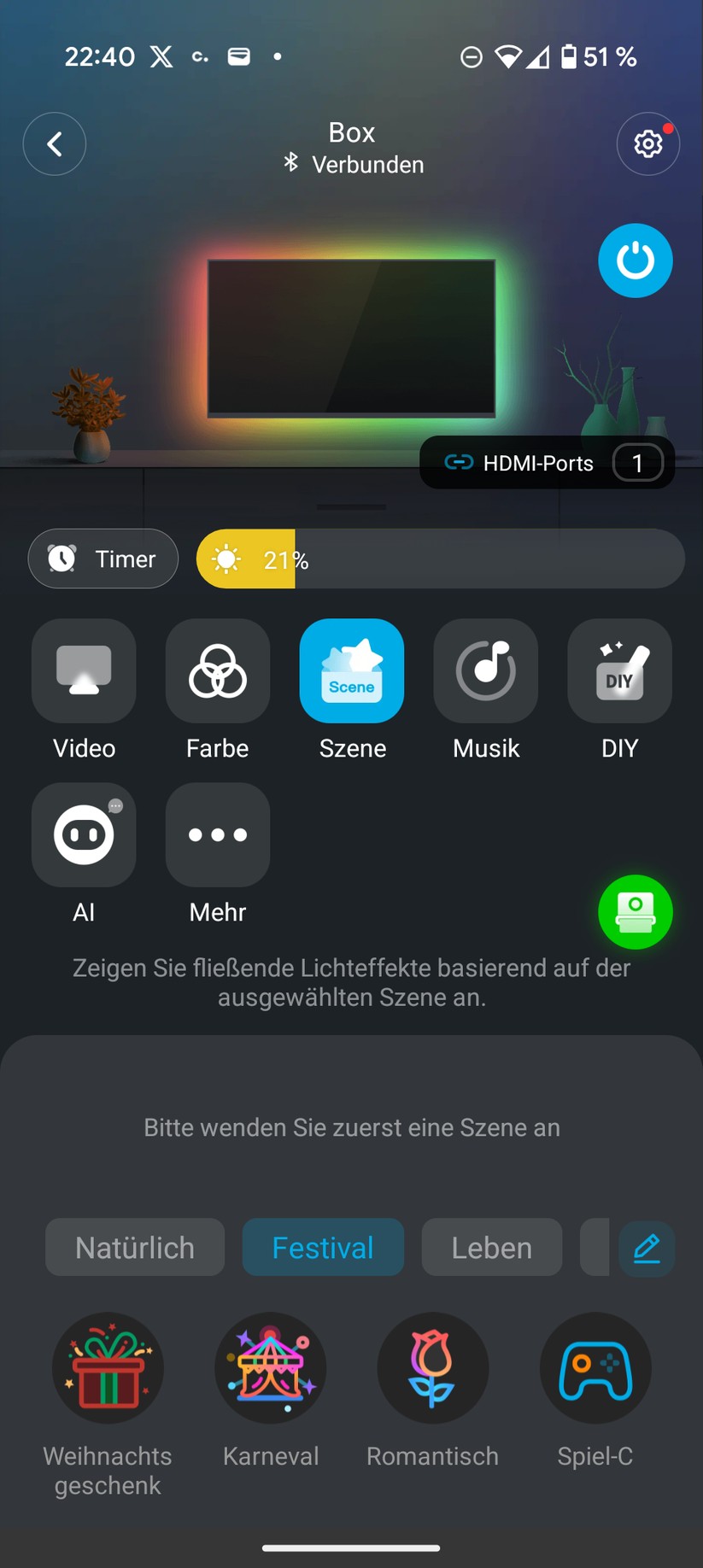Select the Szene mode icon
The height and width of the screenshot is (1568, 703).
[351, 670]
